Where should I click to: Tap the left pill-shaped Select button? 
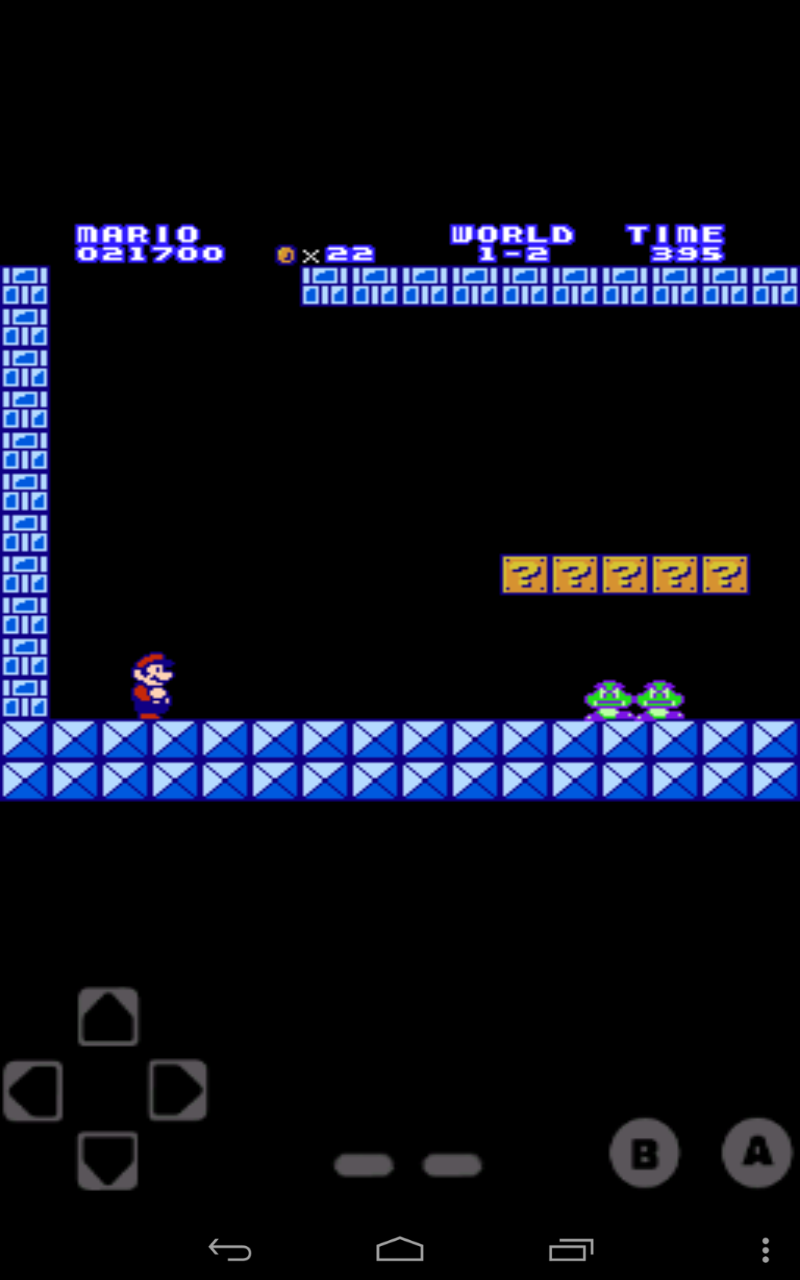tap(364, 1165)
